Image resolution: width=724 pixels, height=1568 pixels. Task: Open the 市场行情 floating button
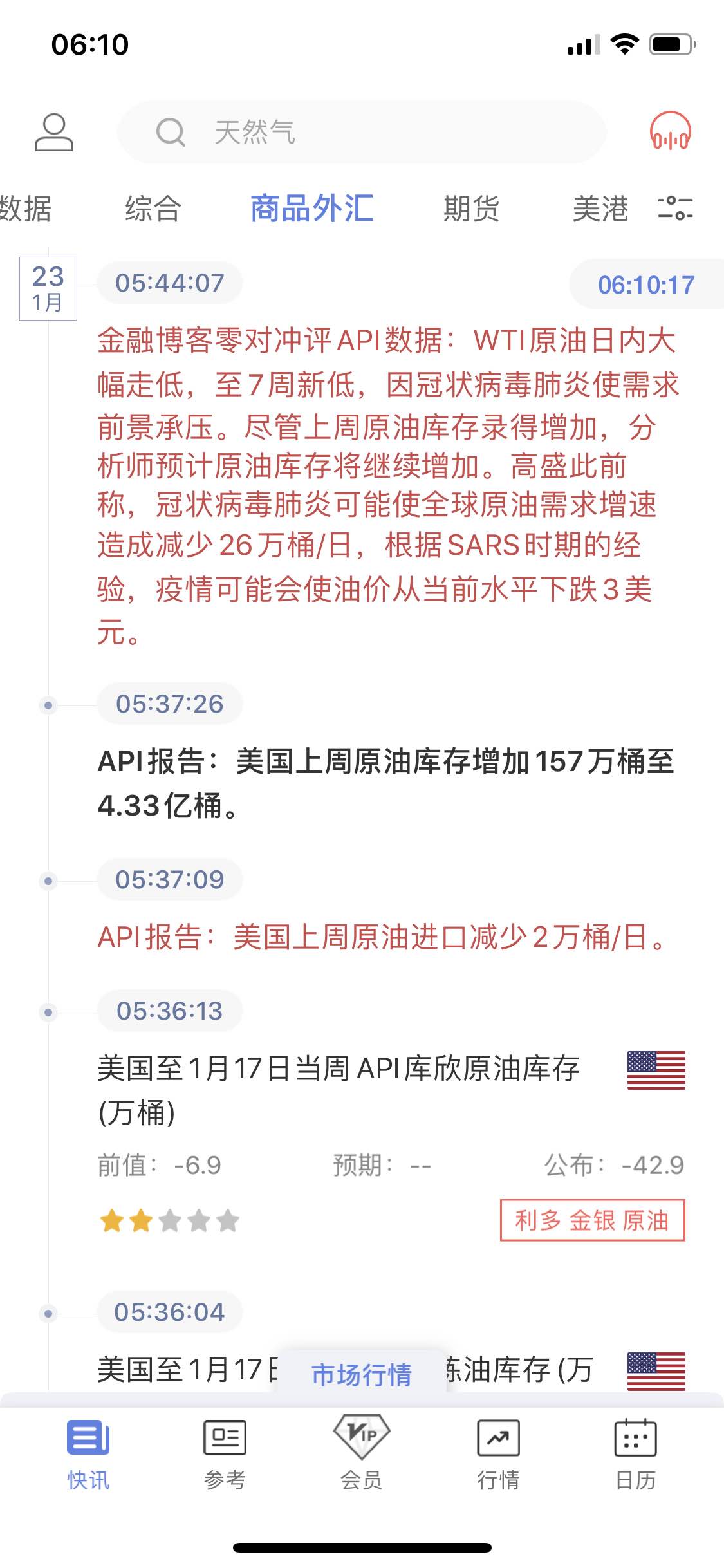[x=361, y=1374]
